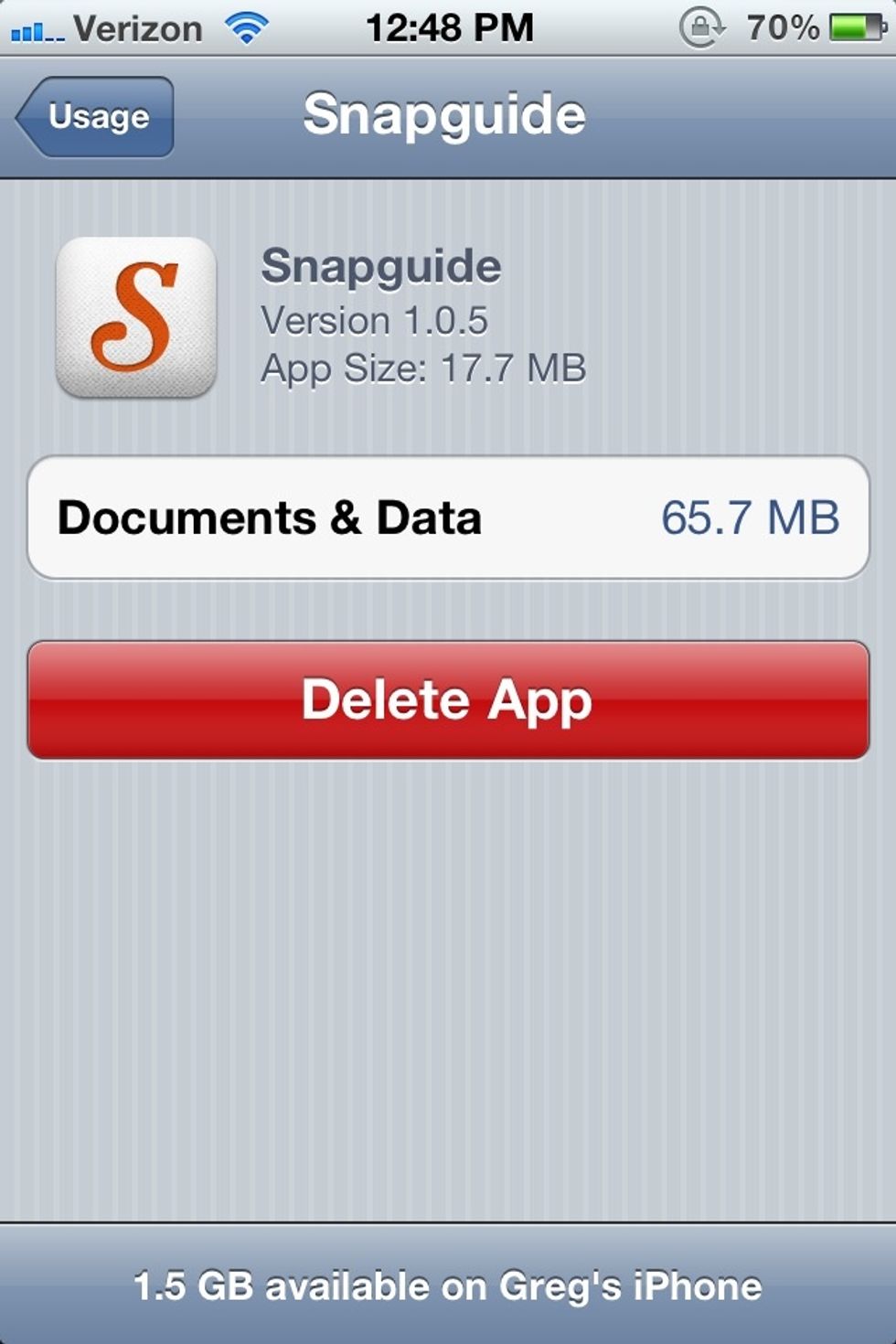The height and width of the screenshot is (1344, 896).
Task: Tap the 1.5 GB available footer text
Action: [448, 1285]
